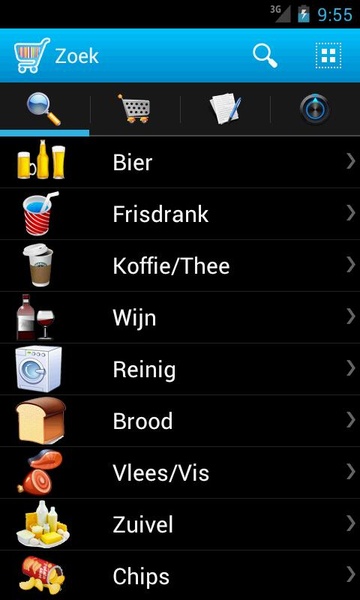Image resolution: width=360 pixels, height=600 pixels.
Task: Switch to grid view via the squares icon
Action: point(328,56)
